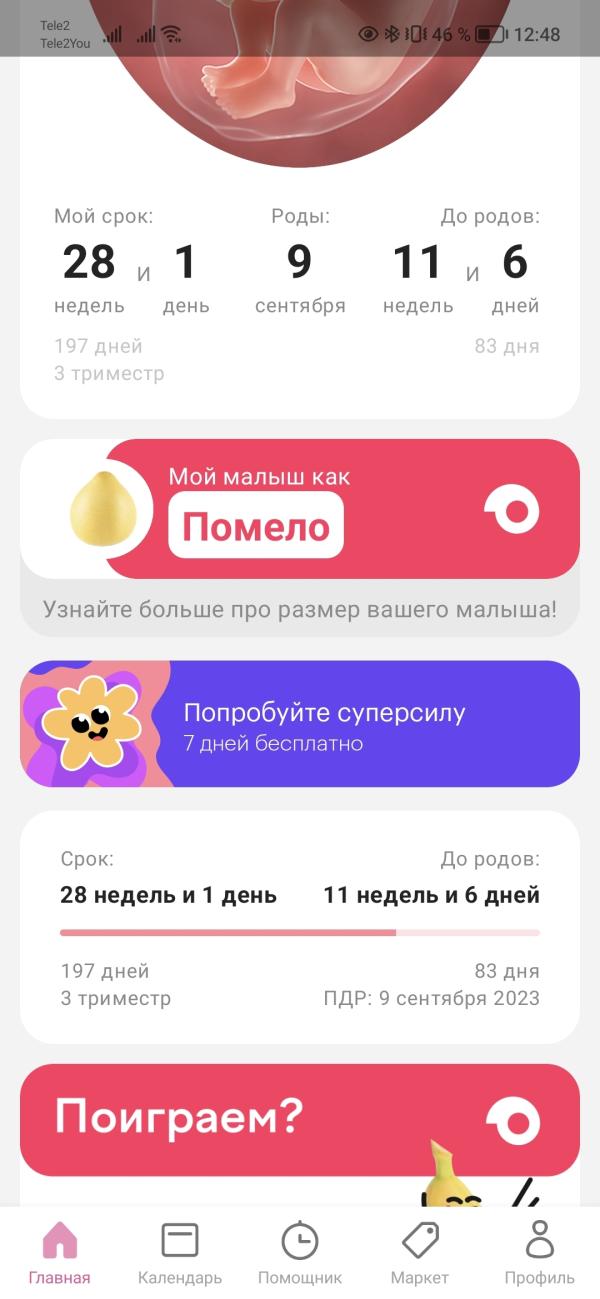This screenshot has height=1299, width=600.
Task: Switch to the Маркет tab
Action: coord(420,1253)
